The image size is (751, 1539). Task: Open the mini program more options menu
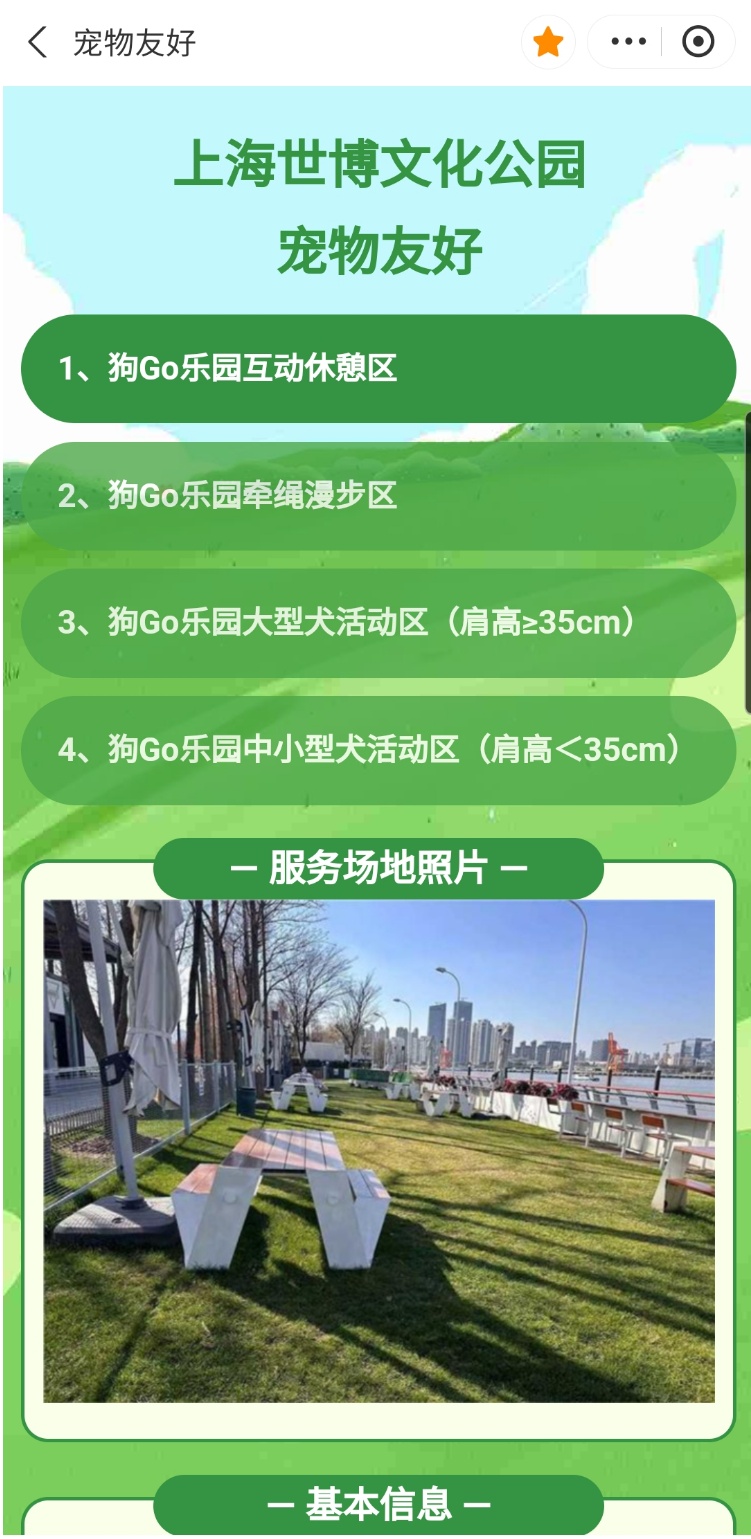628,42
